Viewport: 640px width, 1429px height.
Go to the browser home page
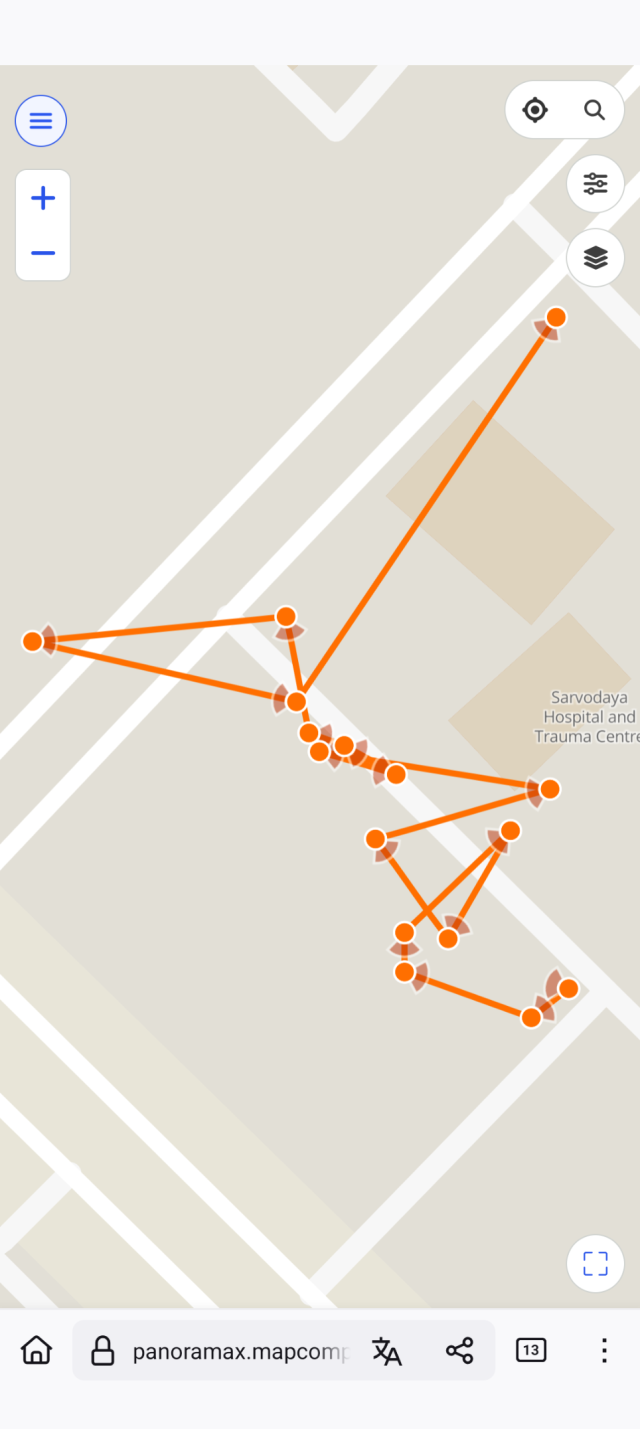(37, 1351)
